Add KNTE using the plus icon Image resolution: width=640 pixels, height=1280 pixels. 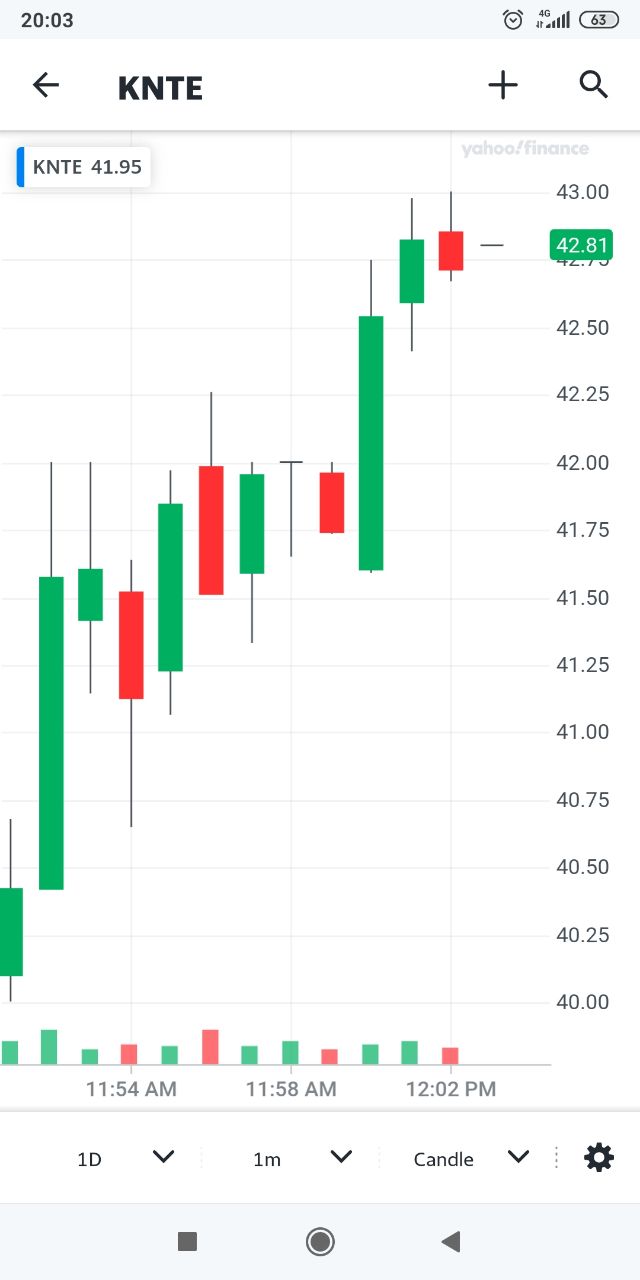[503, 86]
